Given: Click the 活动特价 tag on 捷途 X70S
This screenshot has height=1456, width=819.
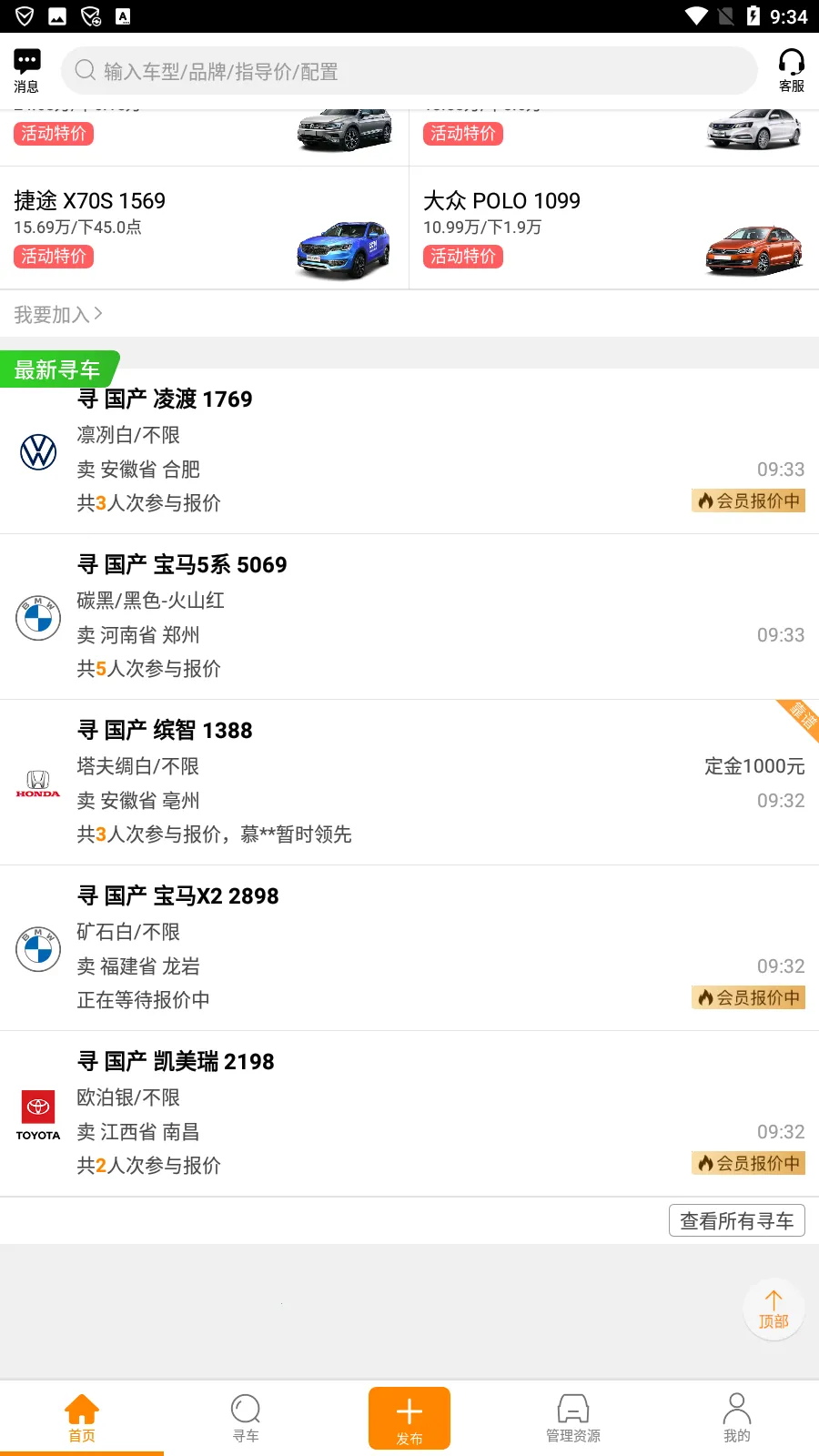Looking at the screenshot, I should pyautogui.click(x=53, y=257).
